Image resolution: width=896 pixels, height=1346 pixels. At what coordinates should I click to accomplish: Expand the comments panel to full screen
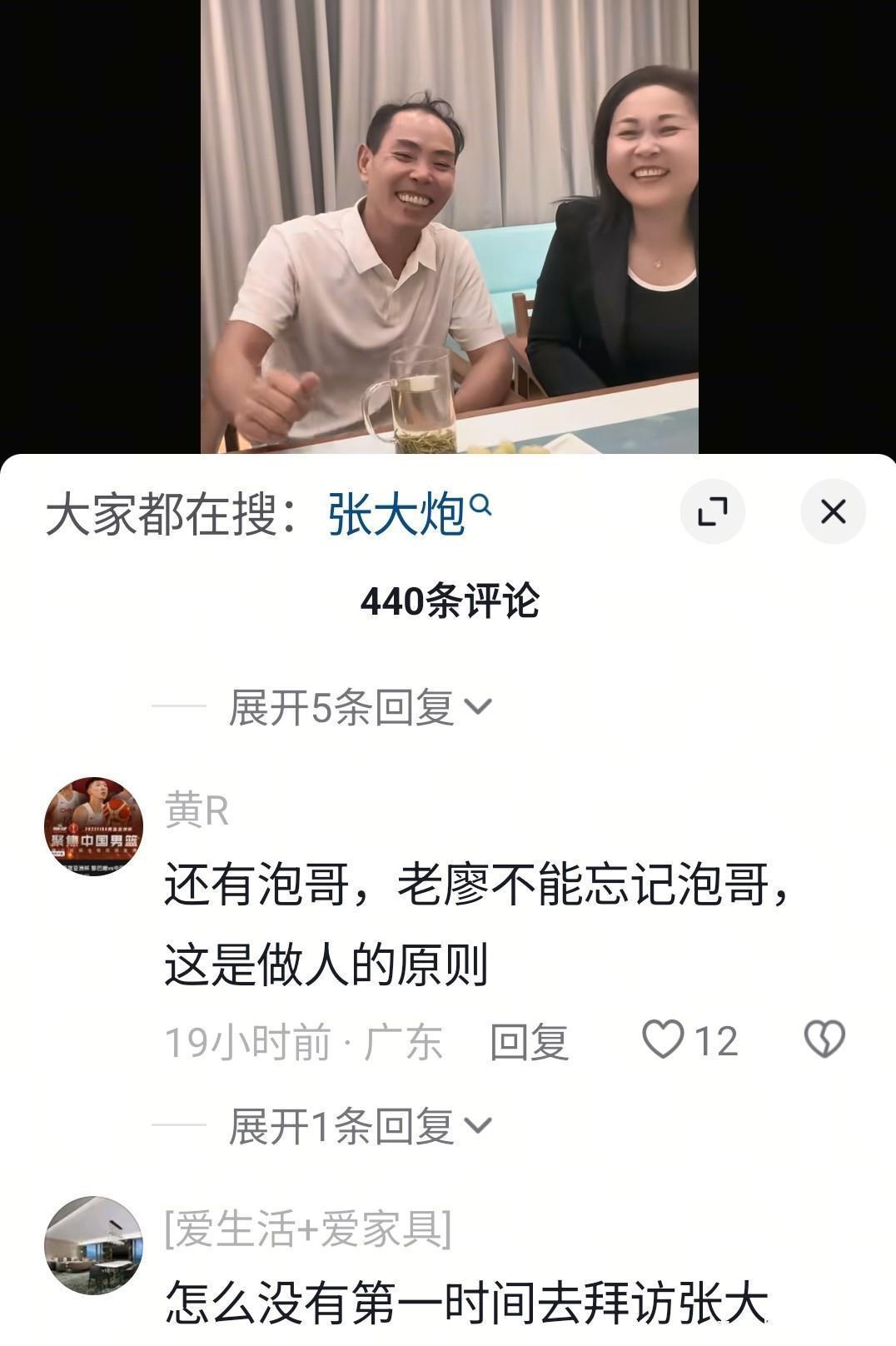tap(712, 511)
